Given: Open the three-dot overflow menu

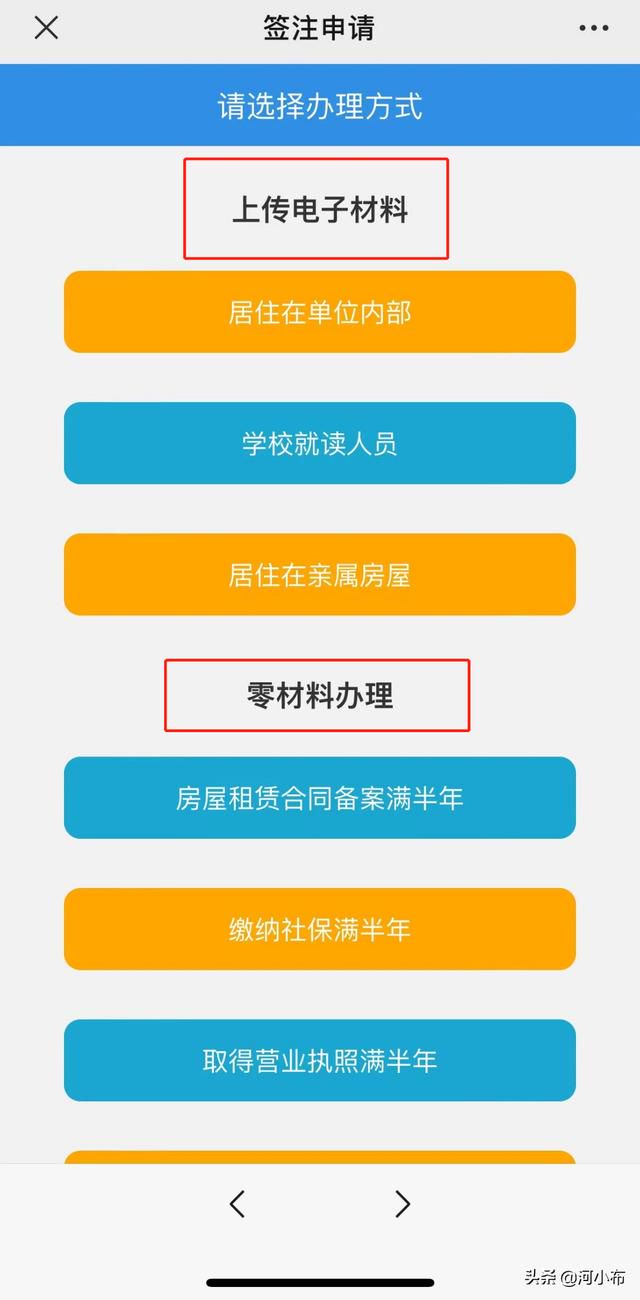Looking at the screenshot, I should (x=593, y=28).
